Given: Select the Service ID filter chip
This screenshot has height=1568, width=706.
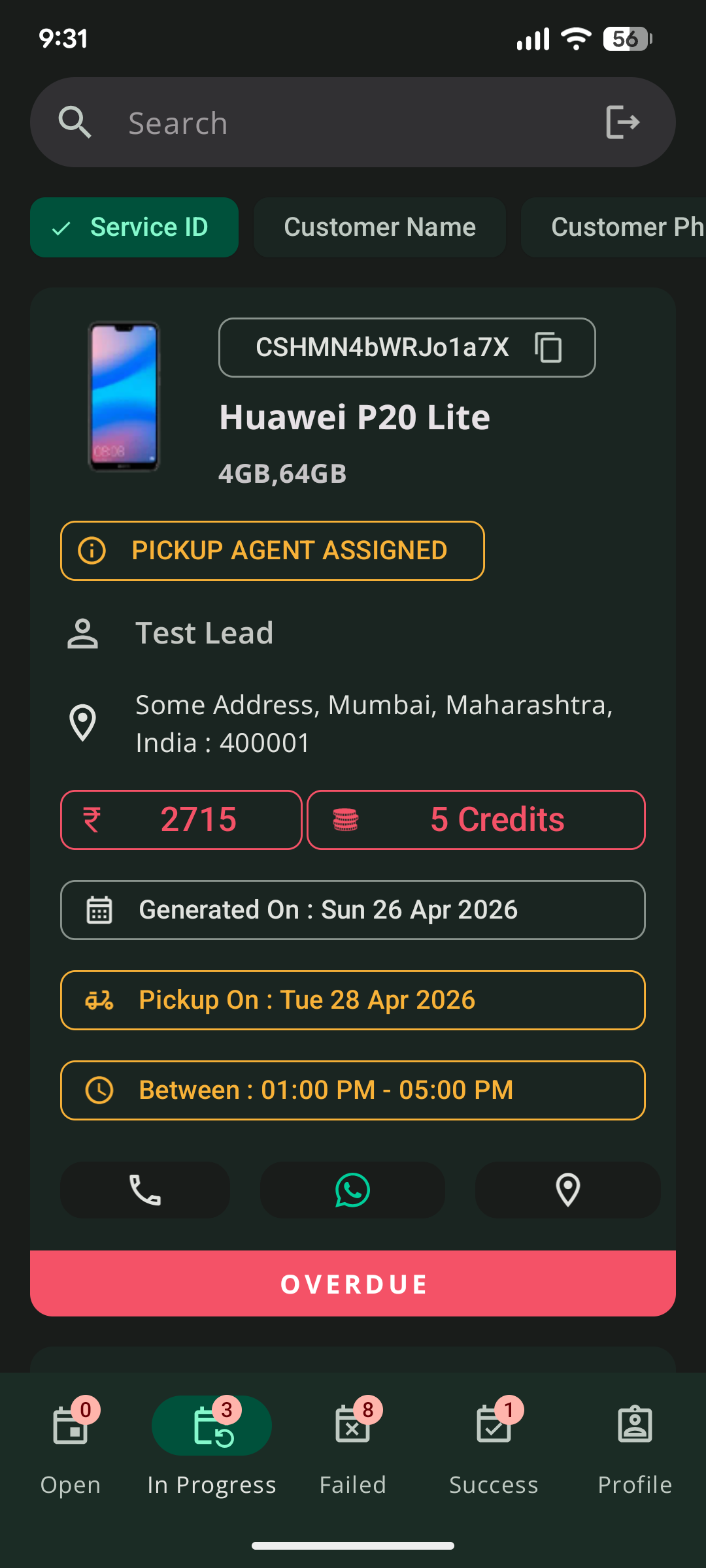Looking at the screenshot, I should point(134,227).
